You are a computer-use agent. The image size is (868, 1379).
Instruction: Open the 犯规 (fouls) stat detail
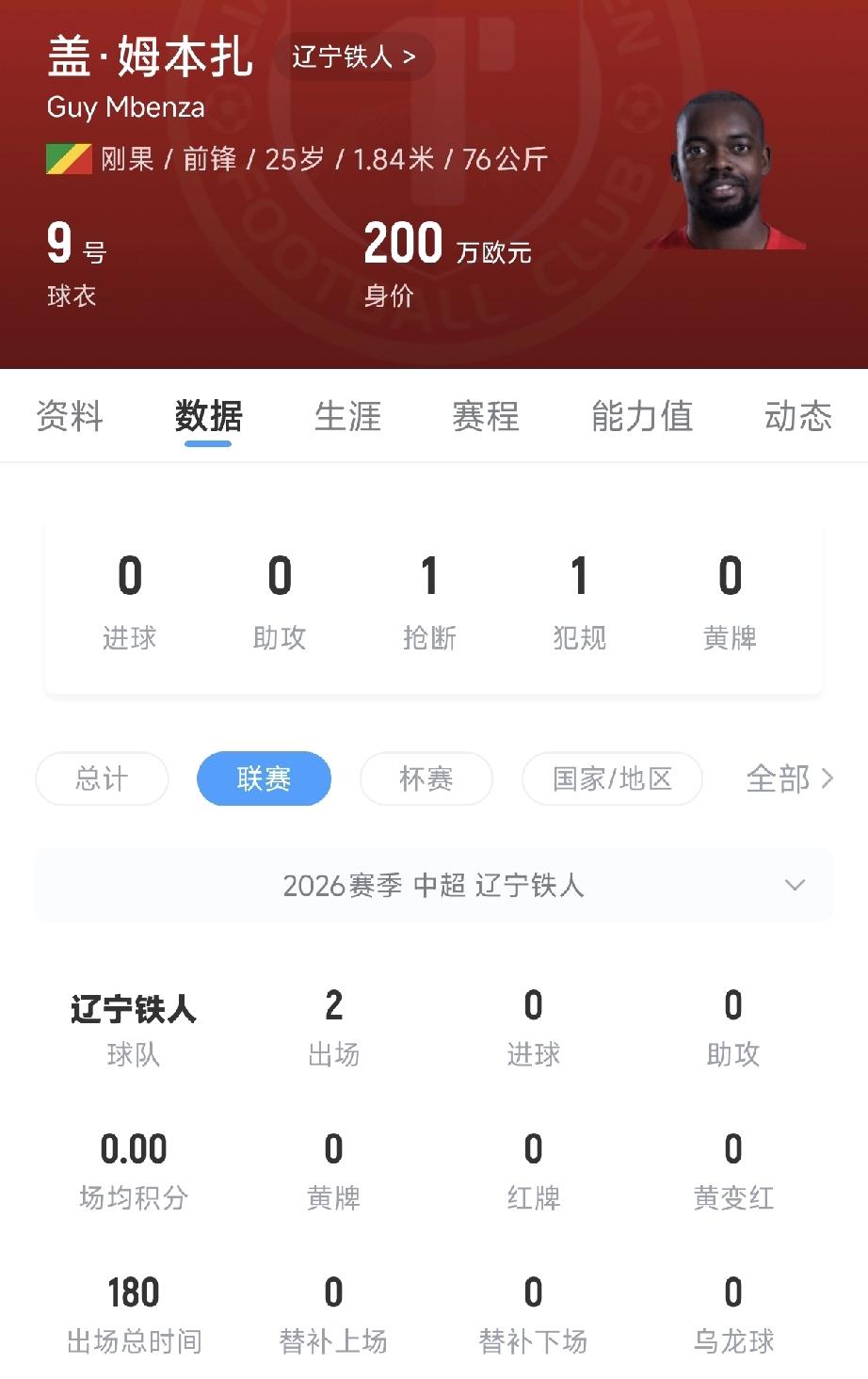click(581, 598)
